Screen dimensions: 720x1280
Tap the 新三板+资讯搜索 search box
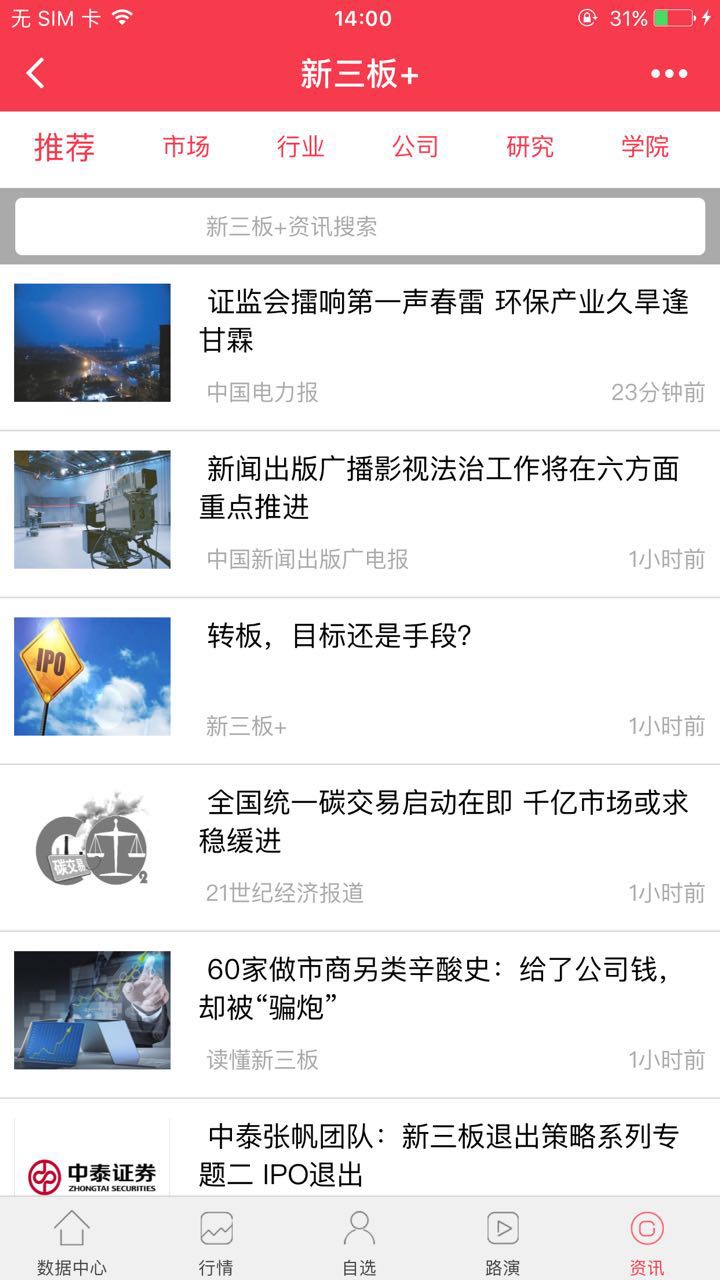point(360,227)
